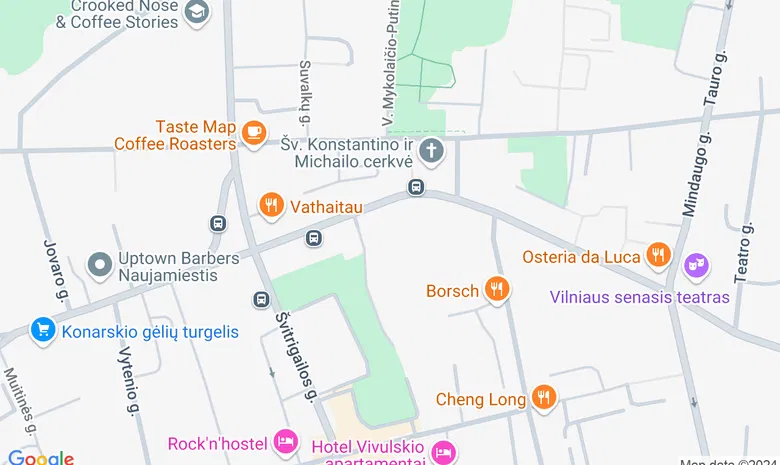
Task: Select the Konarskio gėlių turgelis shopping marker
Action: click(x=43, y=329)
